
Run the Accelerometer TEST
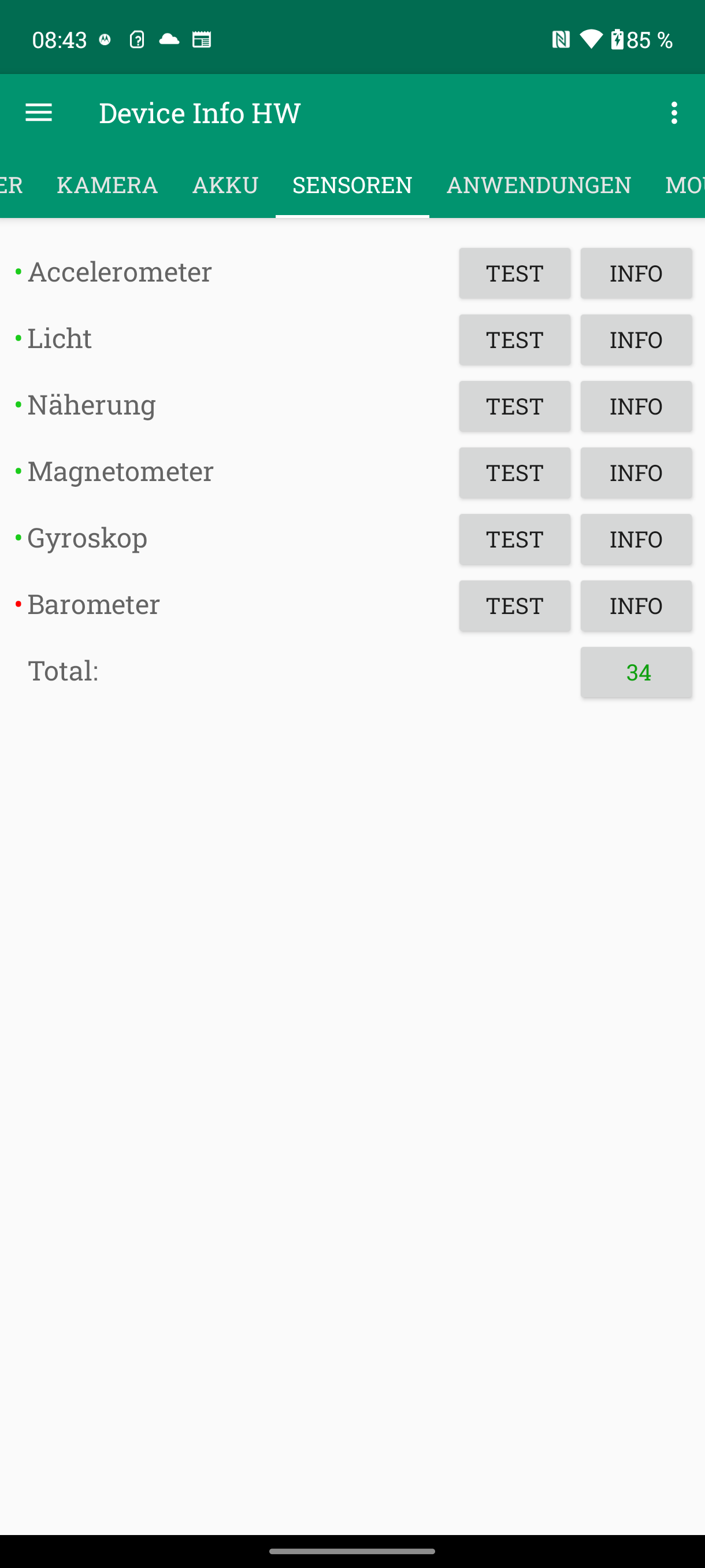point(515,273)
